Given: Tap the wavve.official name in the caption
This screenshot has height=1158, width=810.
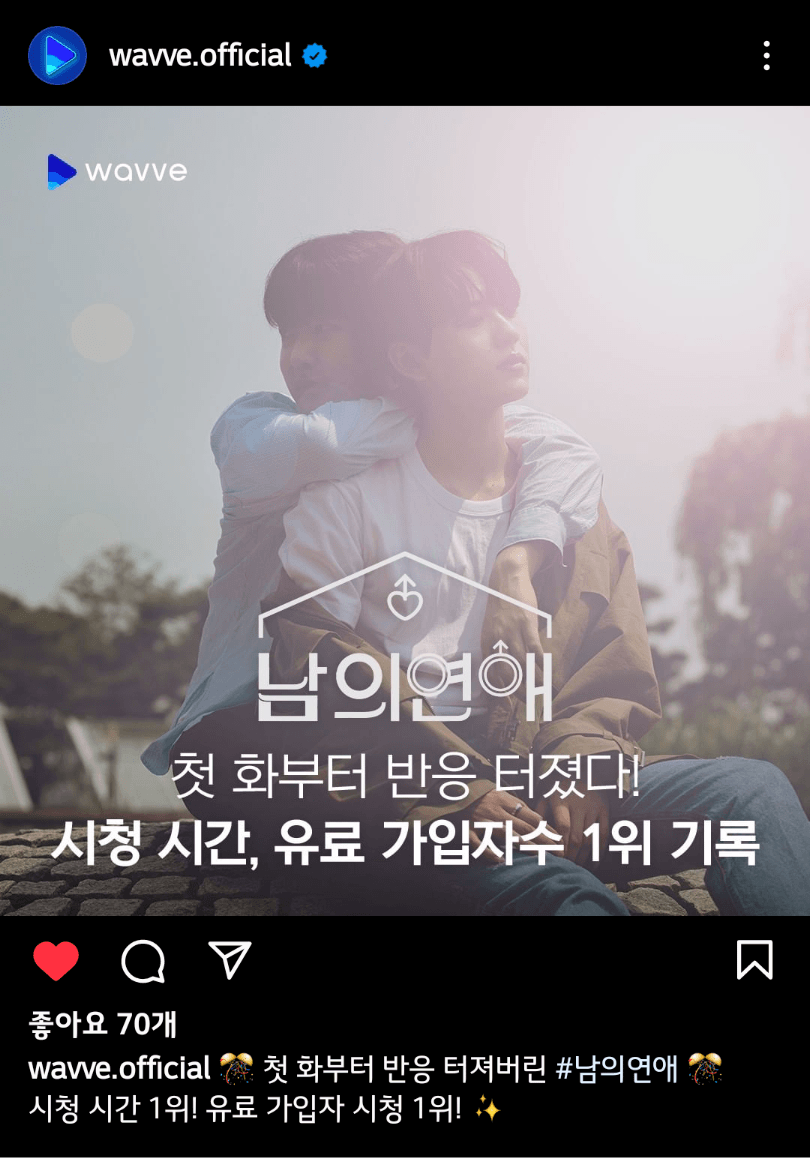Looking at the screenshot, I should 119,1068.
